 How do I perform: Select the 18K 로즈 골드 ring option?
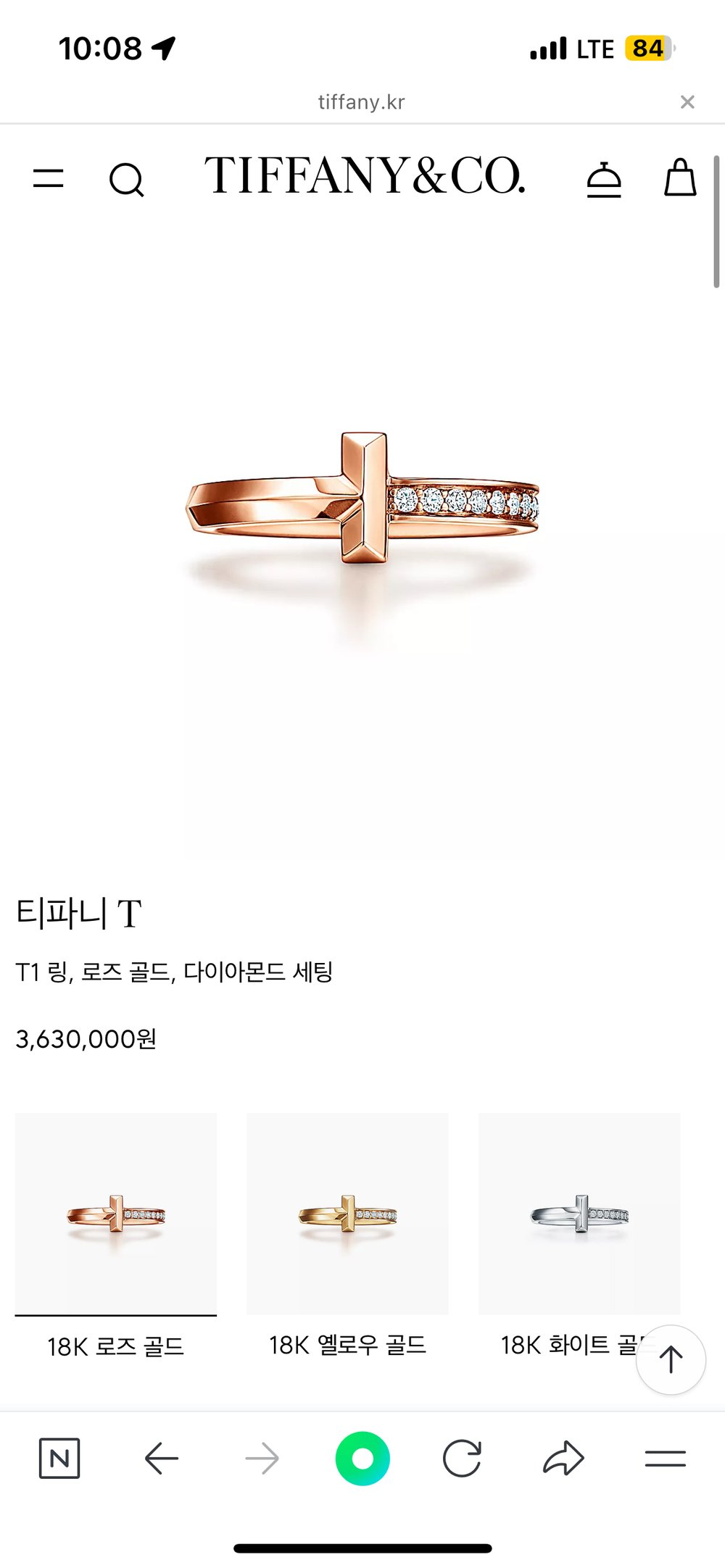[116, 1215]
